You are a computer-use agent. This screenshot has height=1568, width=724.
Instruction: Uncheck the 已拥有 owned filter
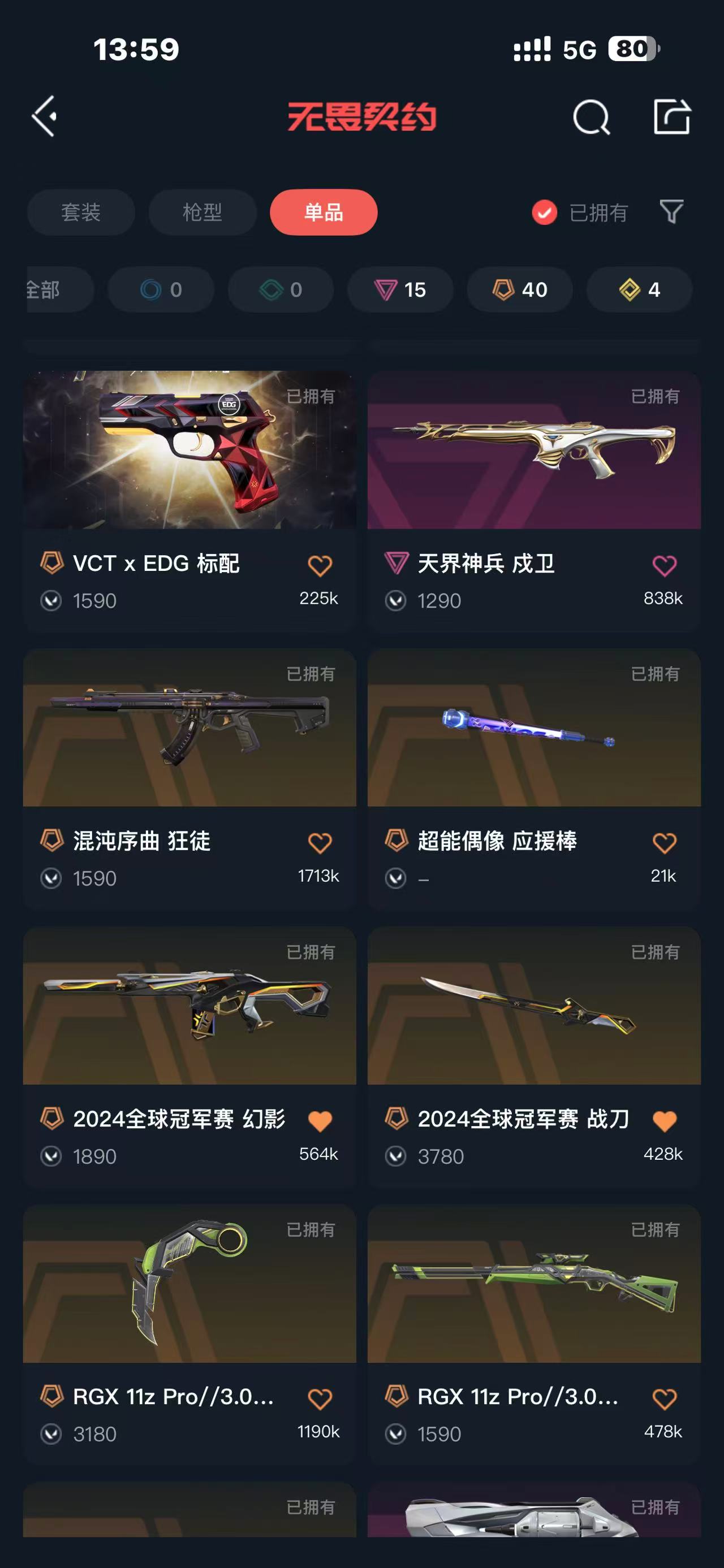(x=544, y=213)
